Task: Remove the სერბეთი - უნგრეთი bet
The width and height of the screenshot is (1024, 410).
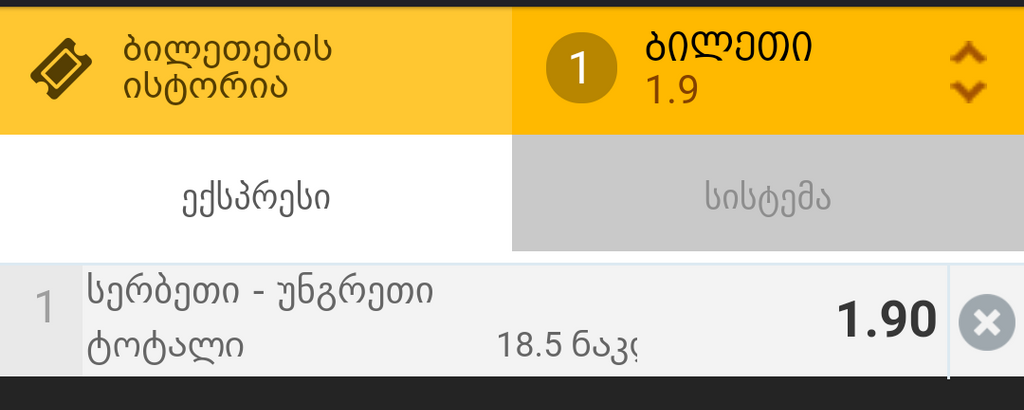Action: click(985, 322)
